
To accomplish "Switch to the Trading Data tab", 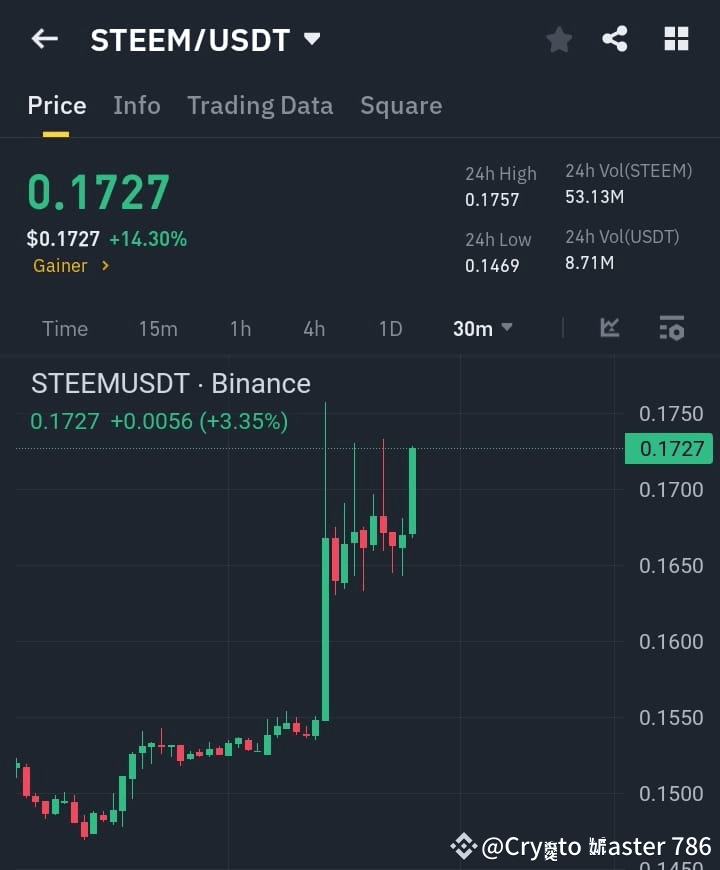I will coord(260,105).
